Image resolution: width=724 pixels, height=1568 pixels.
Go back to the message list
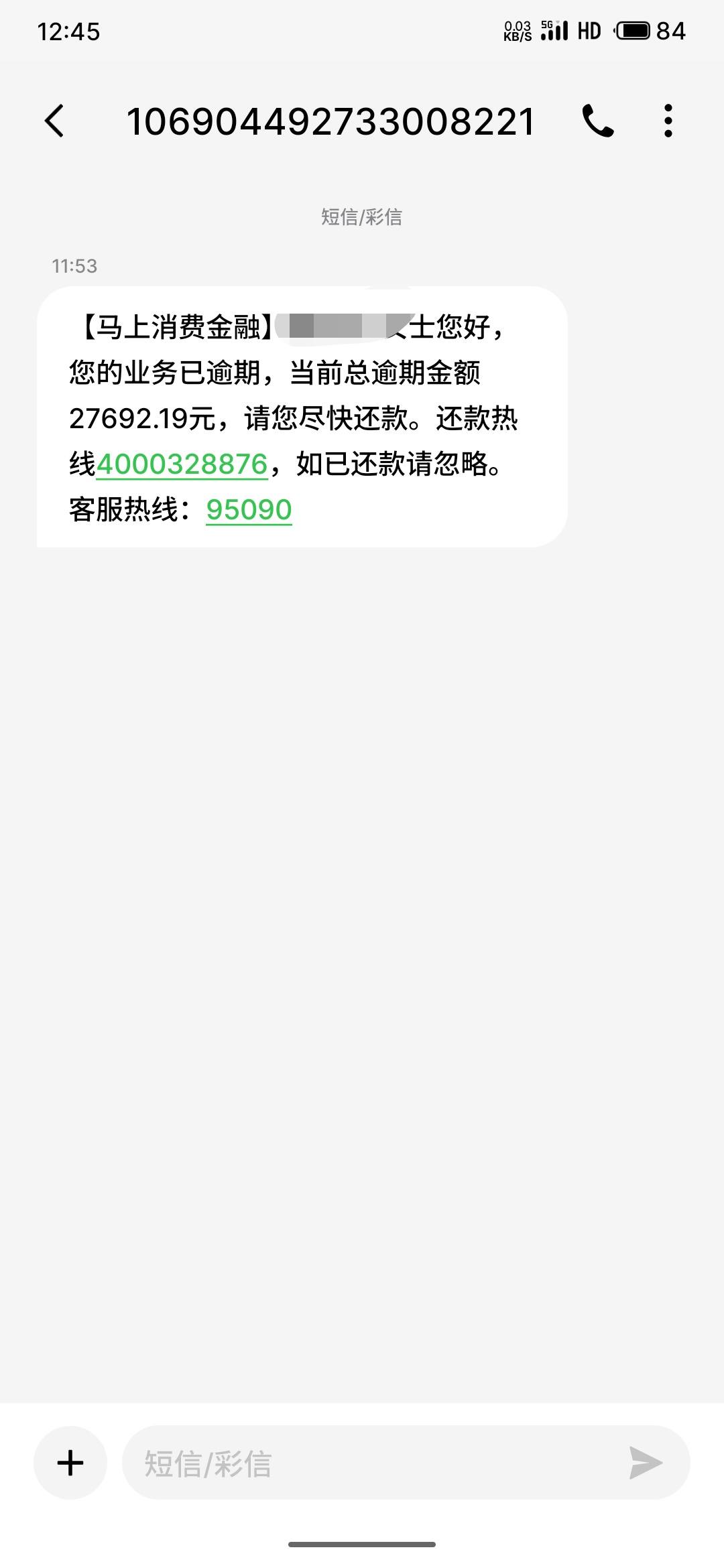pyautogui.click(x=54, y=121)
